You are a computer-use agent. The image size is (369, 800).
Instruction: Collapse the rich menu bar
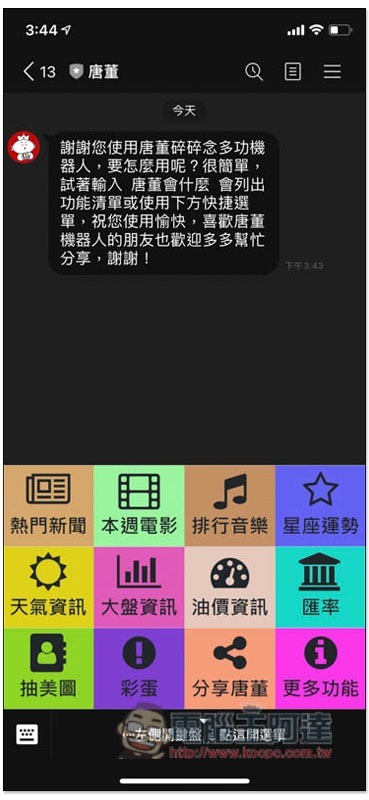click(x=204, y=733)
